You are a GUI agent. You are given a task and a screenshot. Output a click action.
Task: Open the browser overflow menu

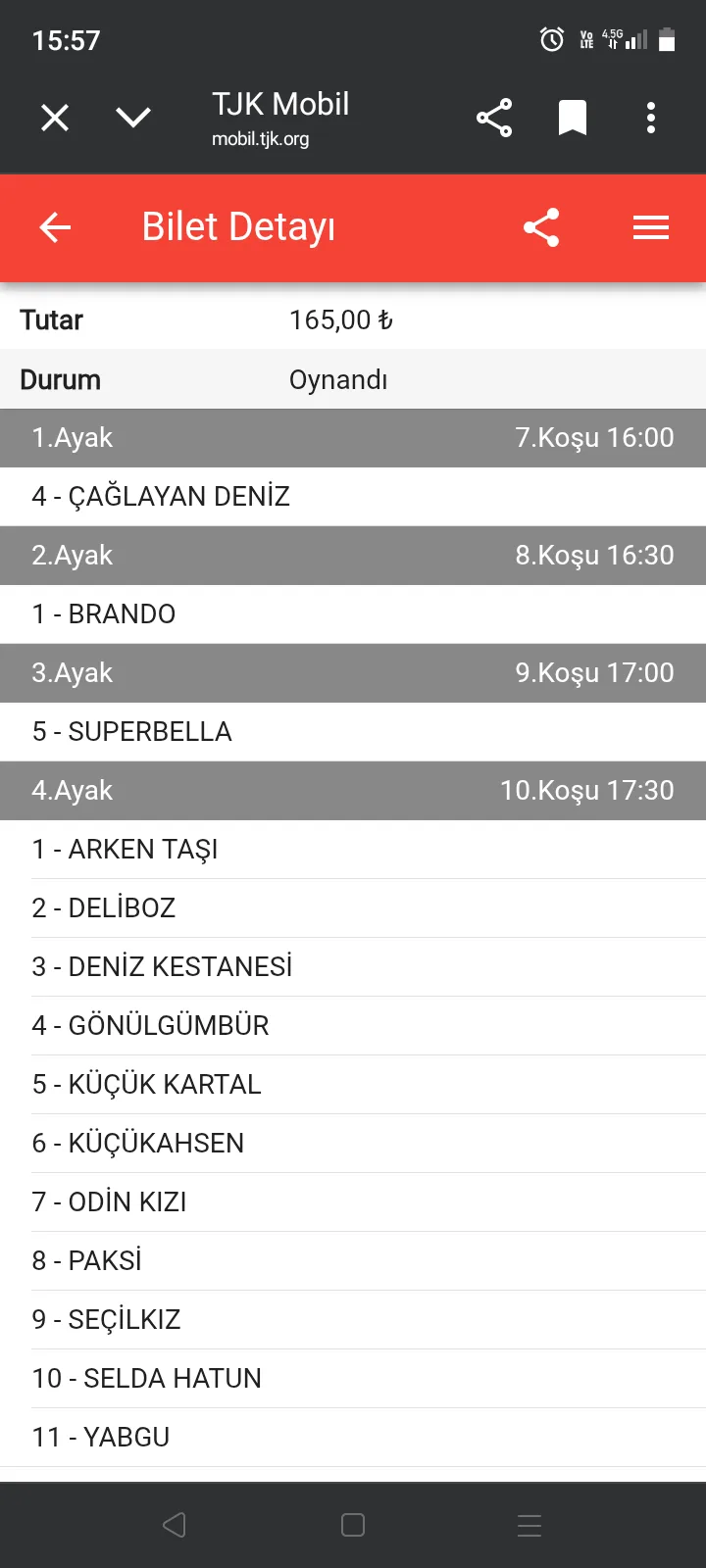(x=651, y=119)
